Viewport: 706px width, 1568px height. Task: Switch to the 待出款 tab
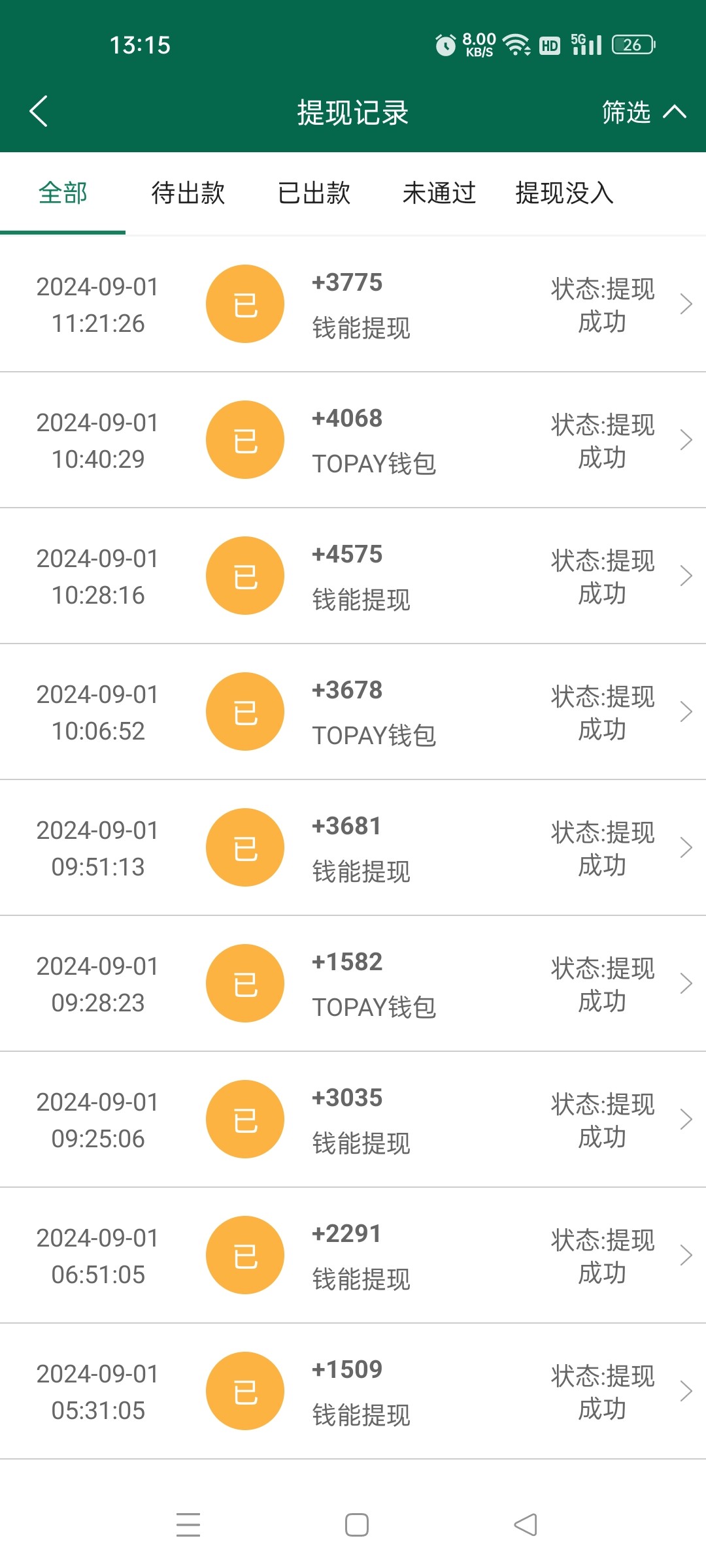pyautogui.click(x=188, y=193)
